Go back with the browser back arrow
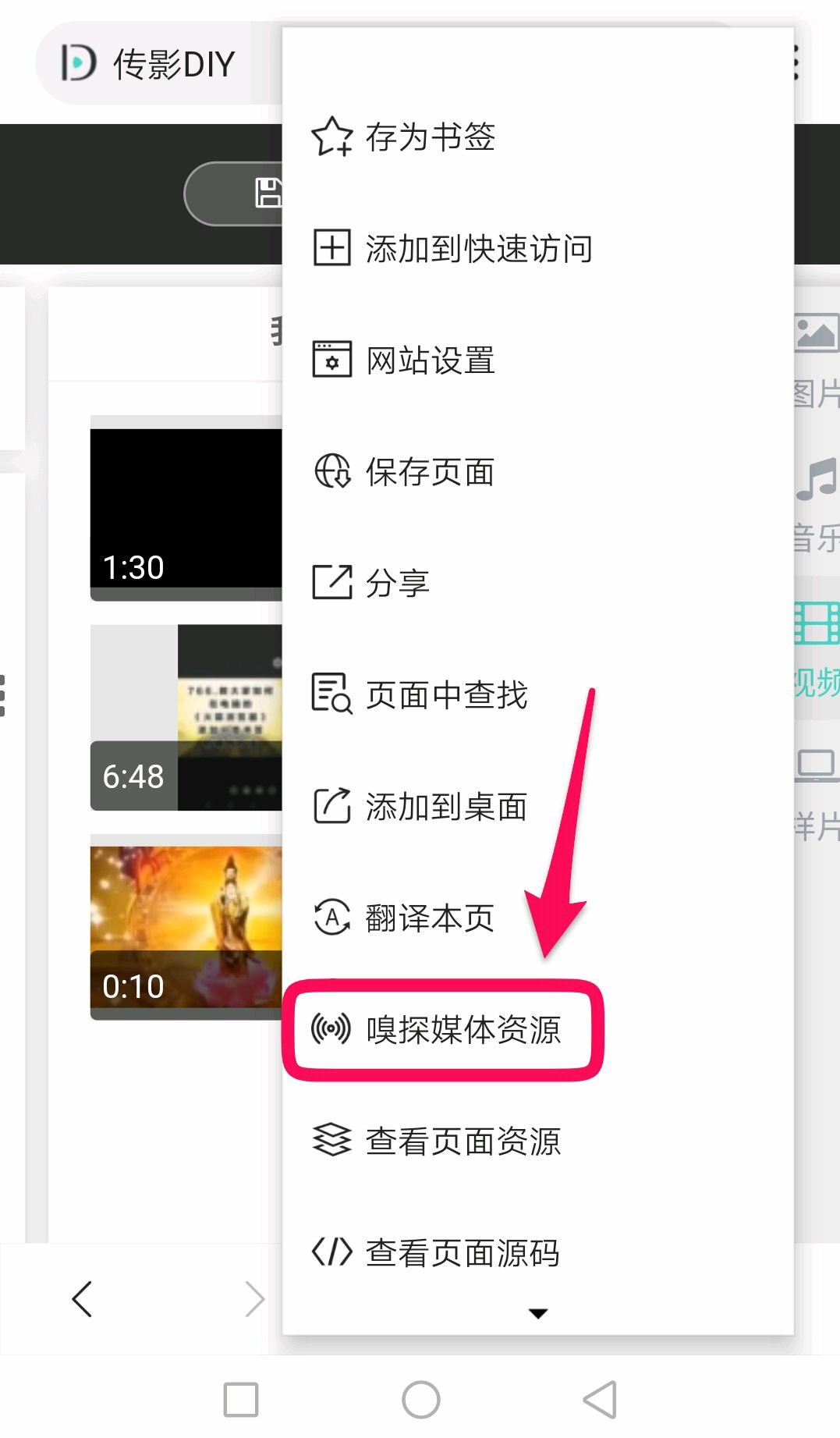 pyautogui.click(x=83, y=1299)
